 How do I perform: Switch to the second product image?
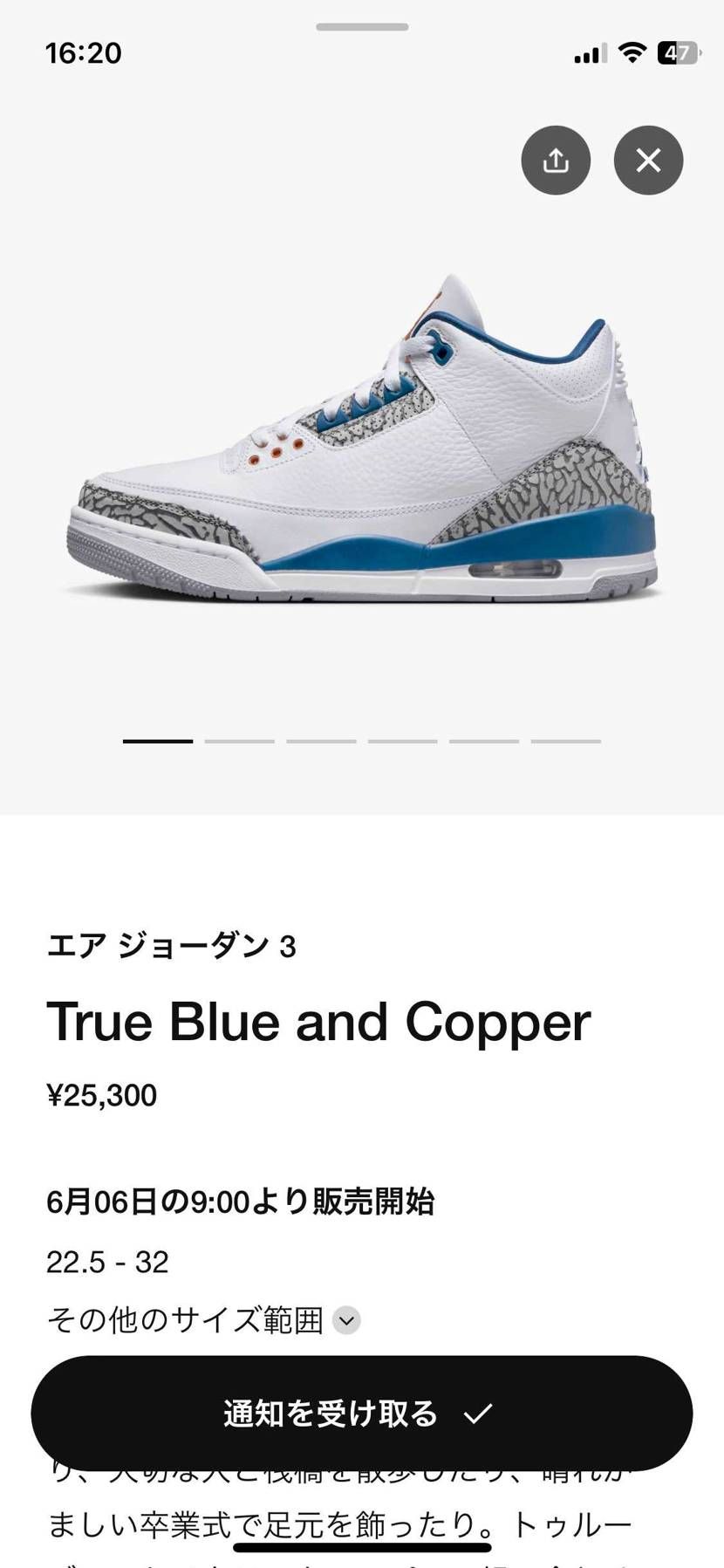tap(239, 740)
